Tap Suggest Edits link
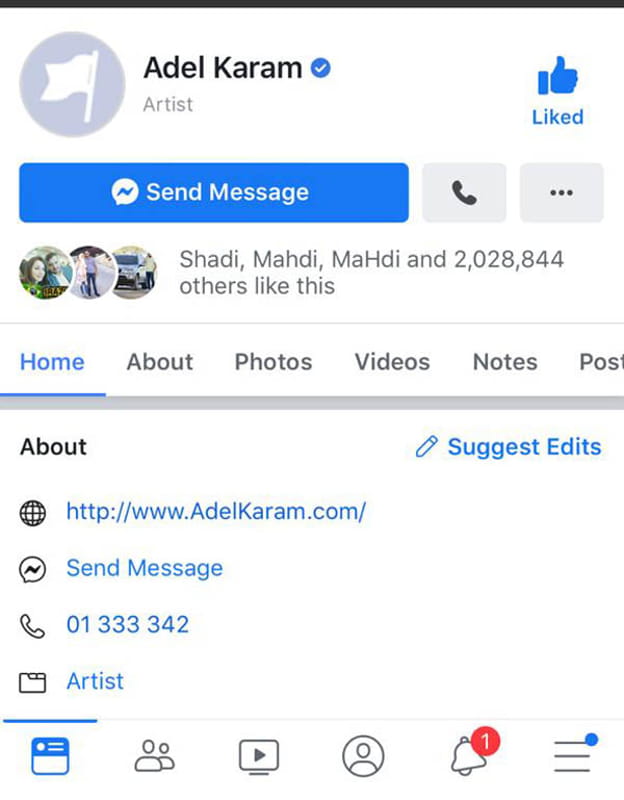This screenshot has height=800, width=624. tap(509, 447)
